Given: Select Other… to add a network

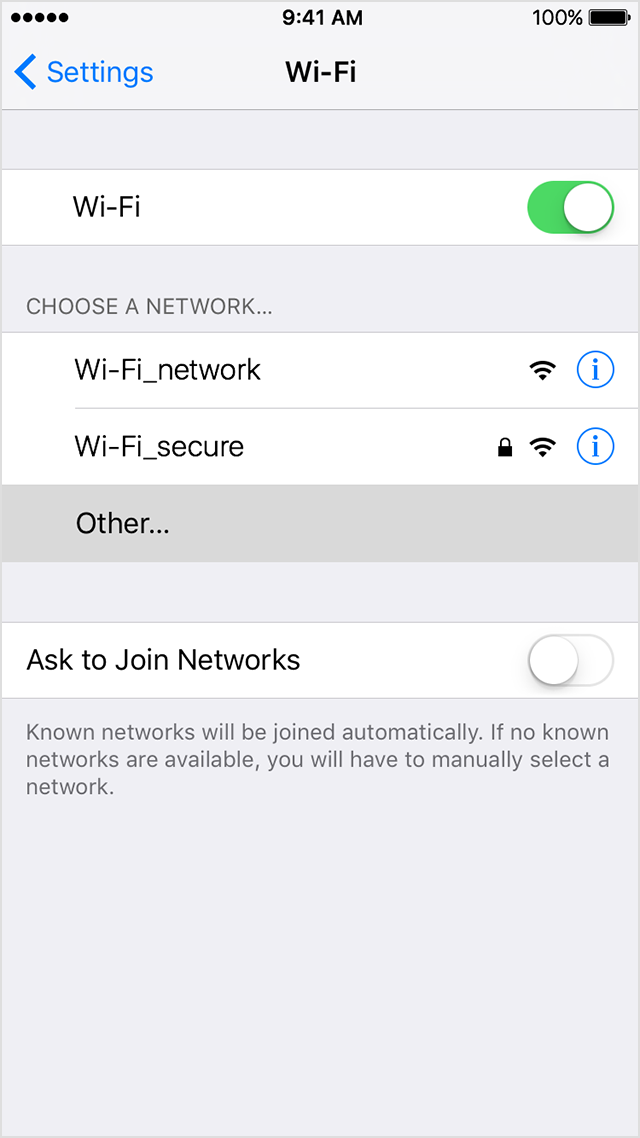Looking at the screenshot, I should [123, 523].
